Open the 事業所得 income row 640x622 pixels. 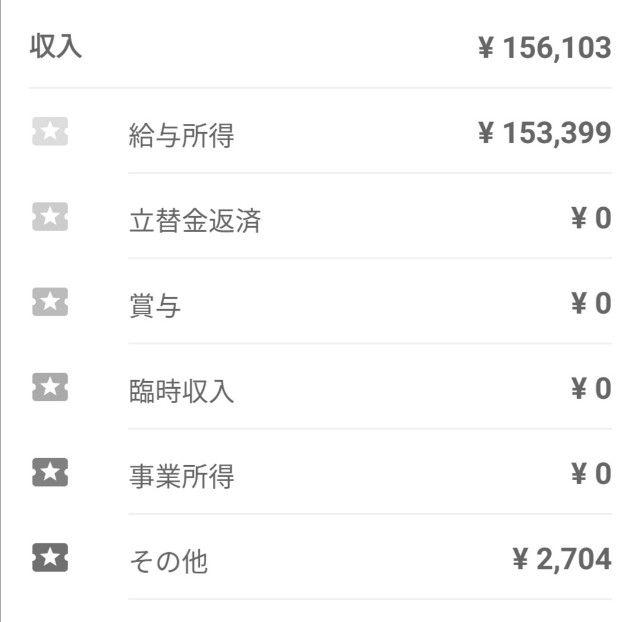click(x=320, y=475)
